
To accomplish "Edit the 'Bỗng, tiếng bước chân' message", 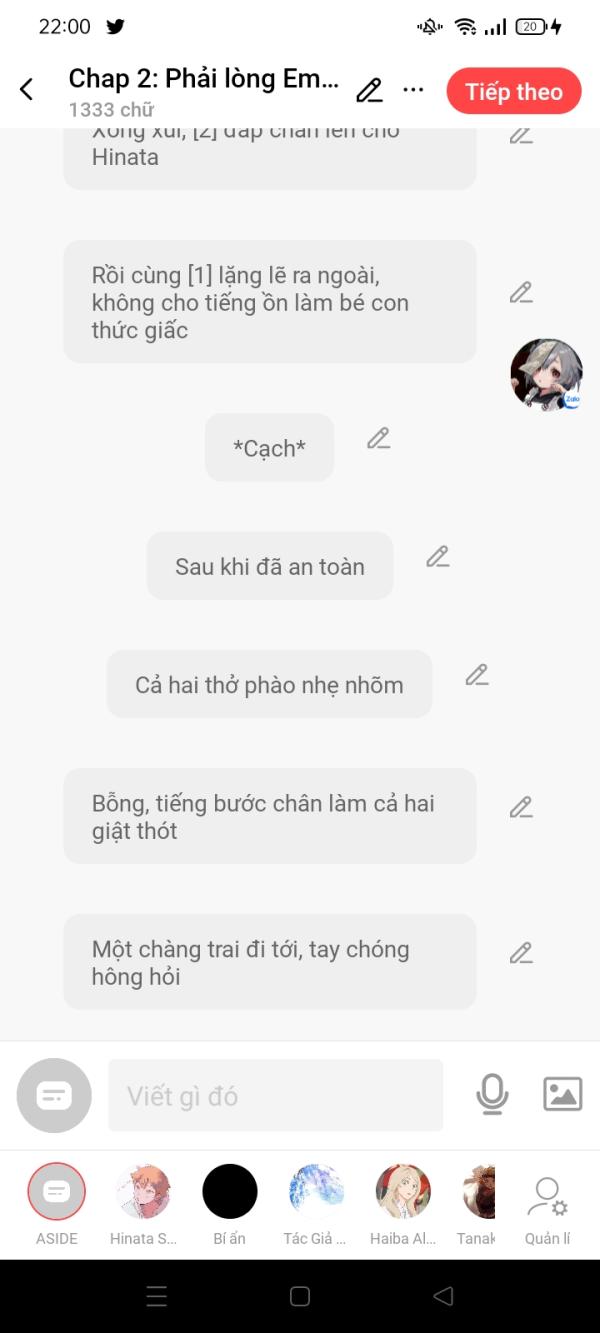I will [521, 807].
